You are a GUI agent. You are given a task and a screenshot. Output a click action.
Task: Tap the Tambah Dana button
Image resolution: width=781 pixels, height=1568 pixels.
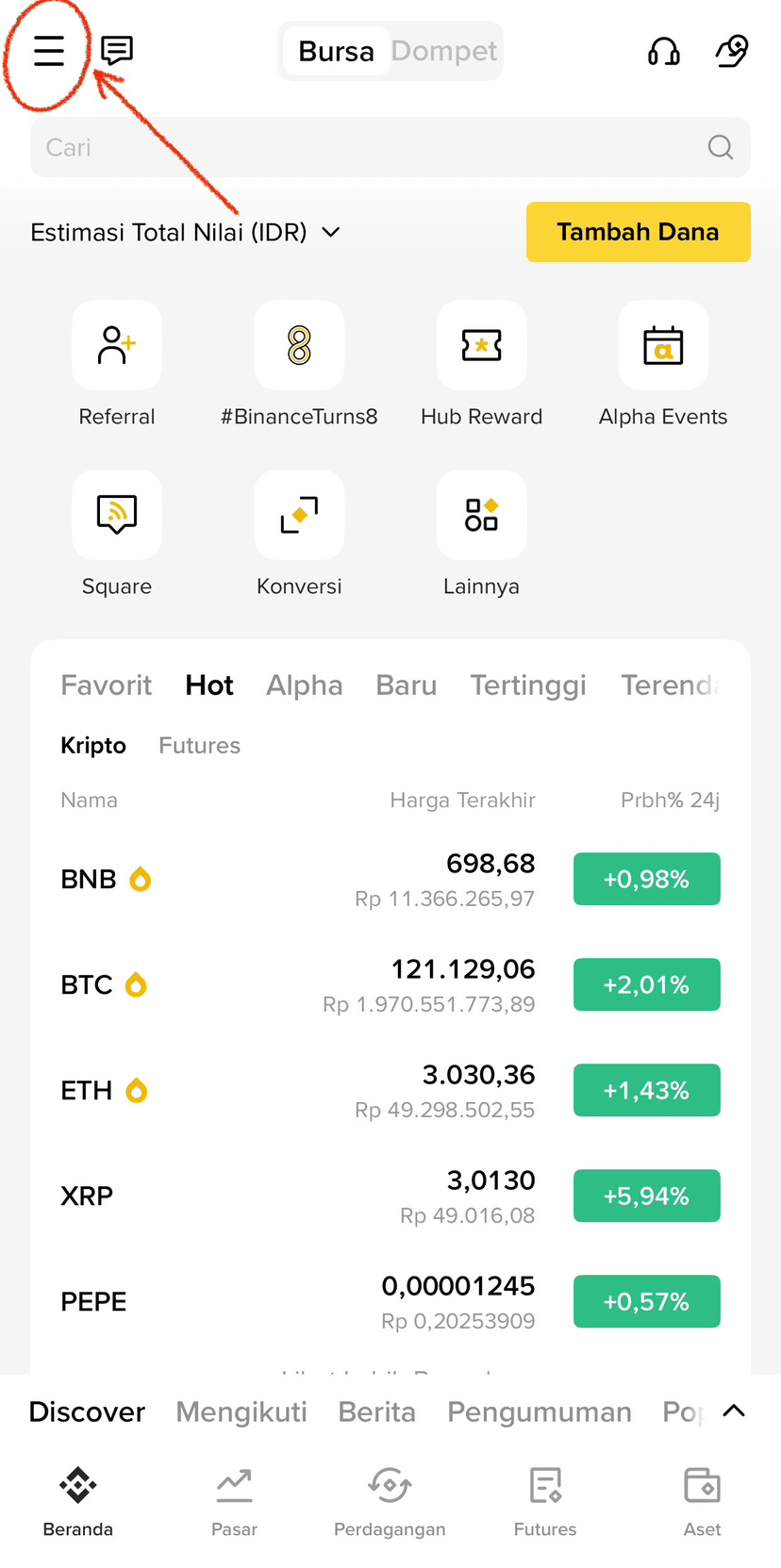639,232
